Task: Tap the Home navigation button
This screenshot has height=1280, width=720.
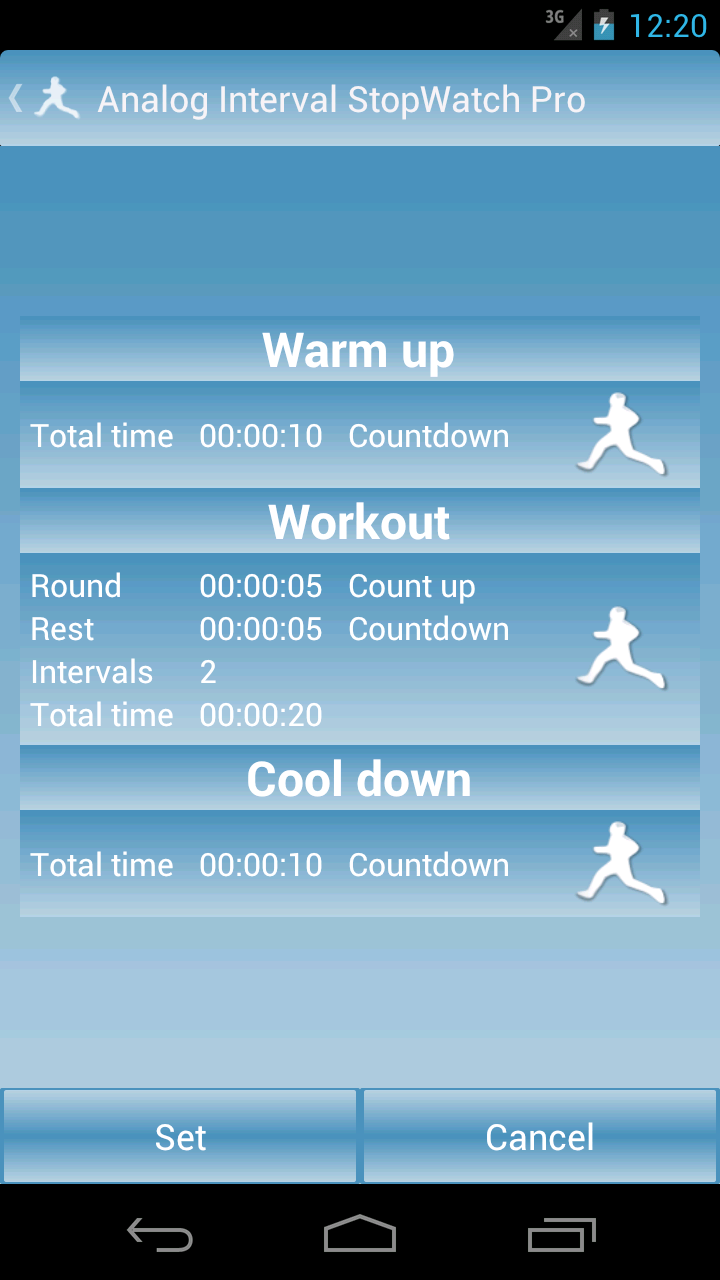Action: click(360, 1235)
